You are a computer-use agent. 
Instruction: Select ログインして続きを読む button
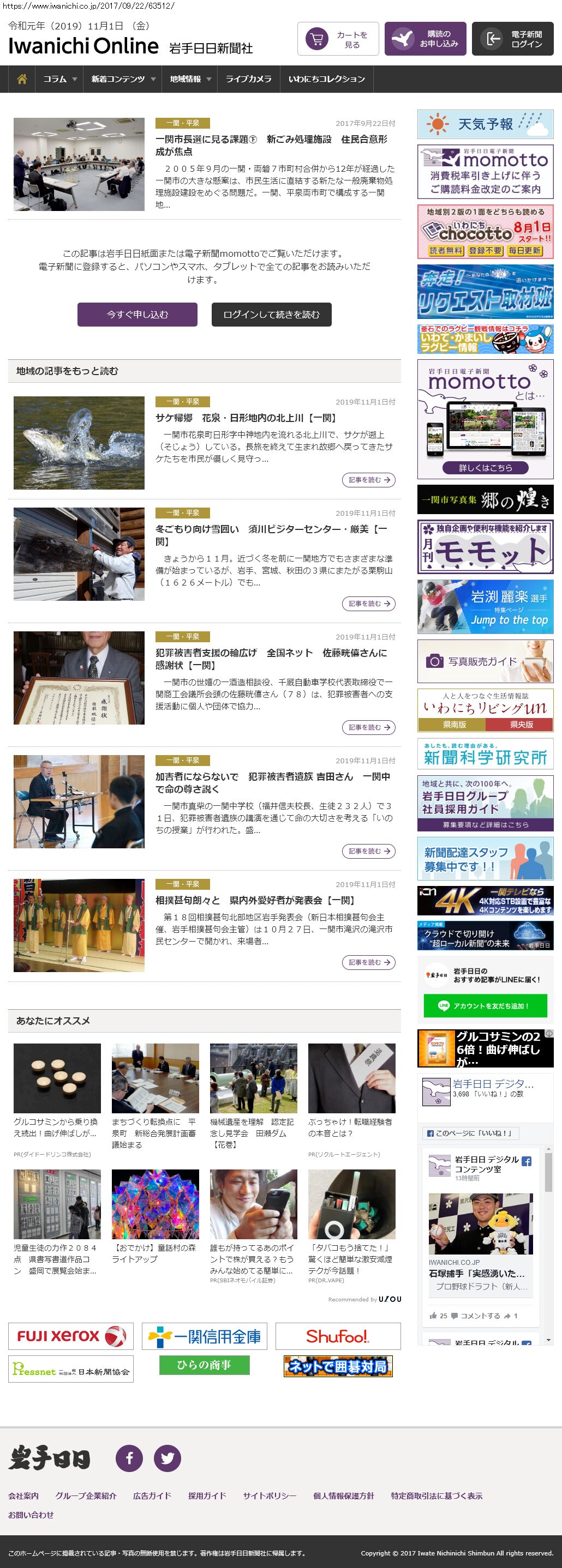point(271,315)
